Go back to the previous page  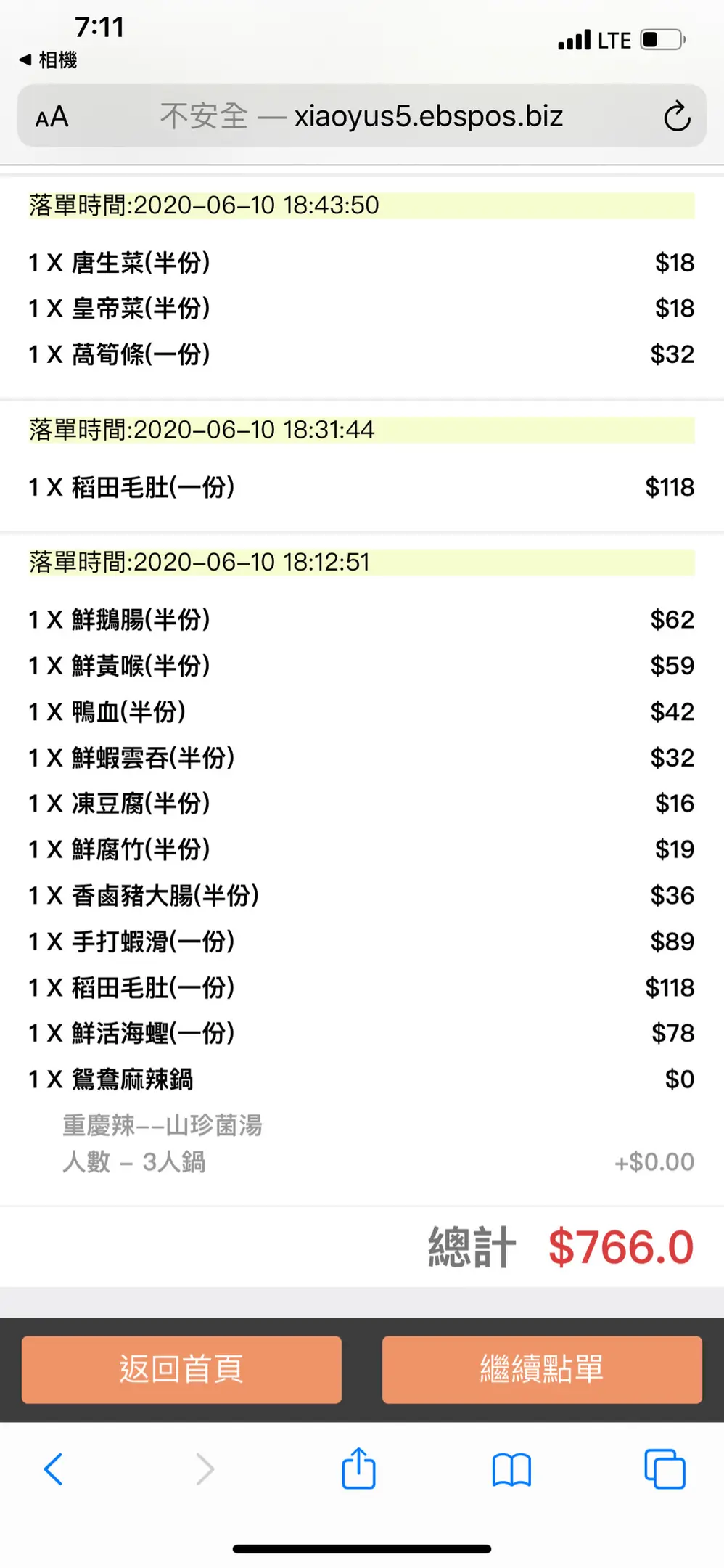point(54,1469)
